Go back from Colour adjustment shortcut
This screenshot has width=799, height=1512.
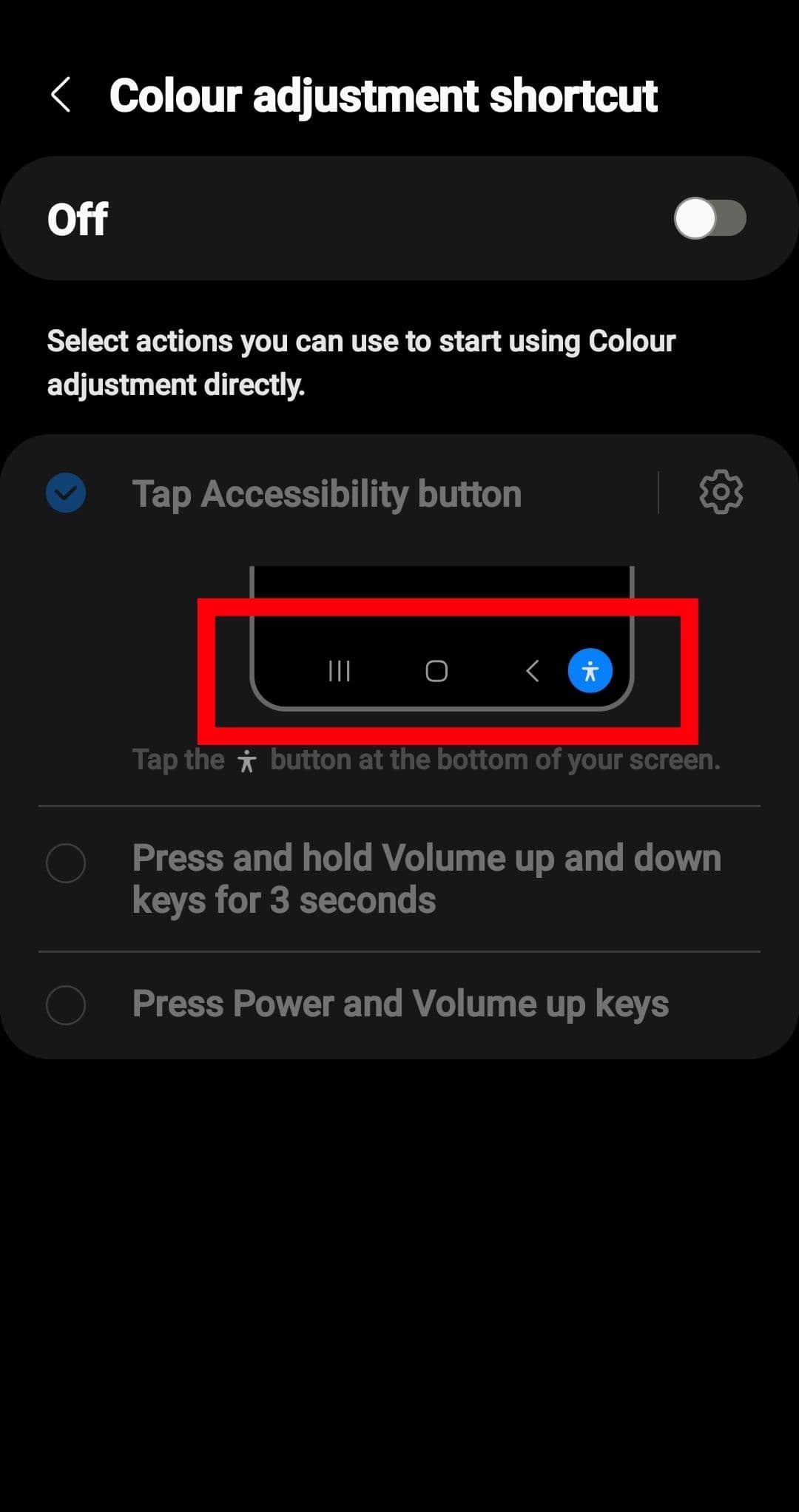(61, 95)
